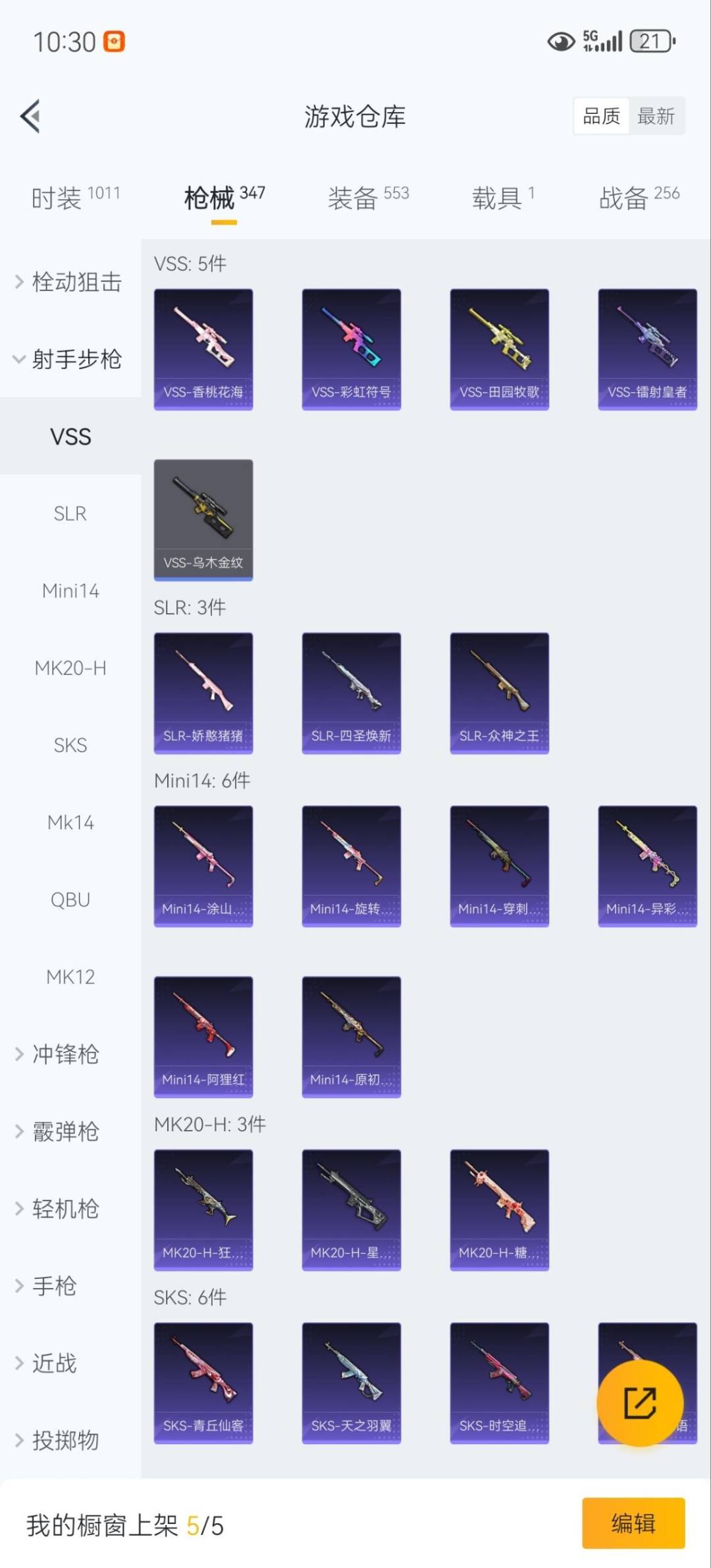The image size is (711, 1568).
Task: Switch to the 装备 tab
Action: point(368,198)
